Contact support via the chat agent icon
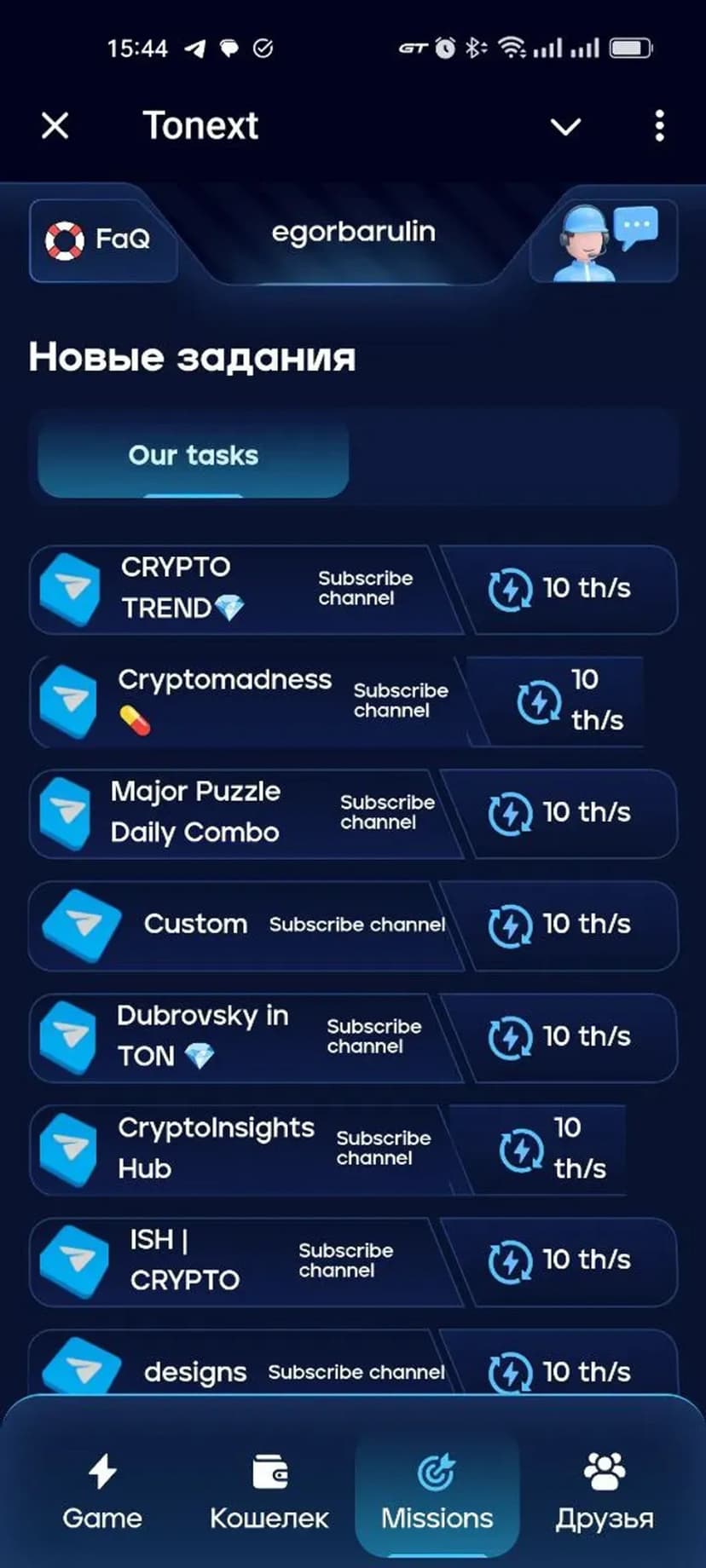This screenshot has height=1568, width=706. point(604,239)
